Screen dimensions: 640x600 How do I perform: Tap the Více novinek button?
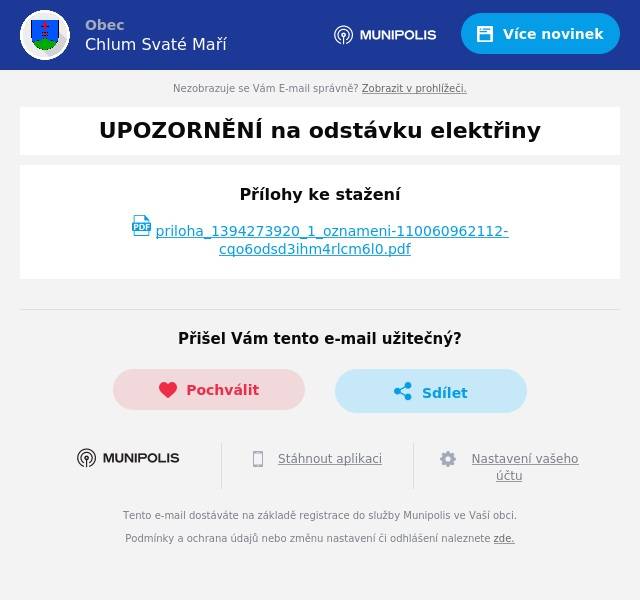coord(540,34)
